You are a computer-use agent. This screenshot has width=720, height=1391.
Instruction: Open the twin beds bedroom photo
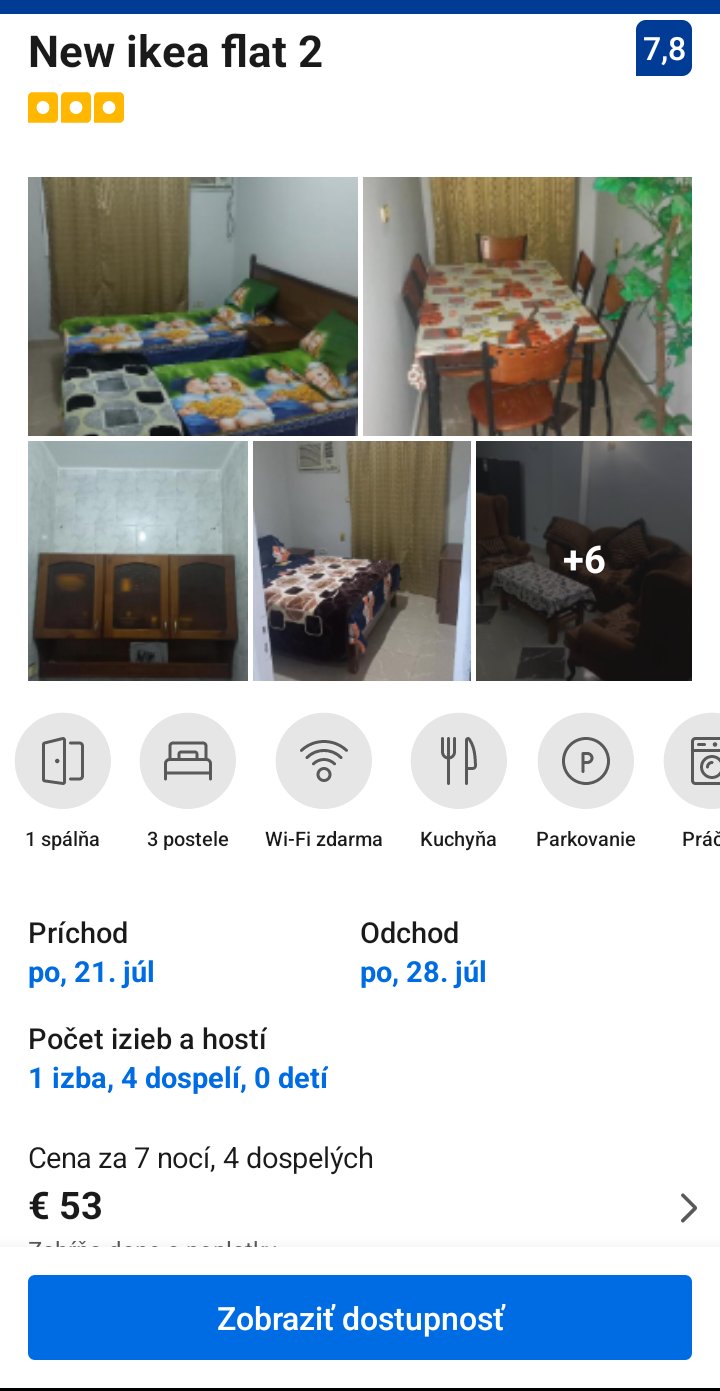click(192, 306)
